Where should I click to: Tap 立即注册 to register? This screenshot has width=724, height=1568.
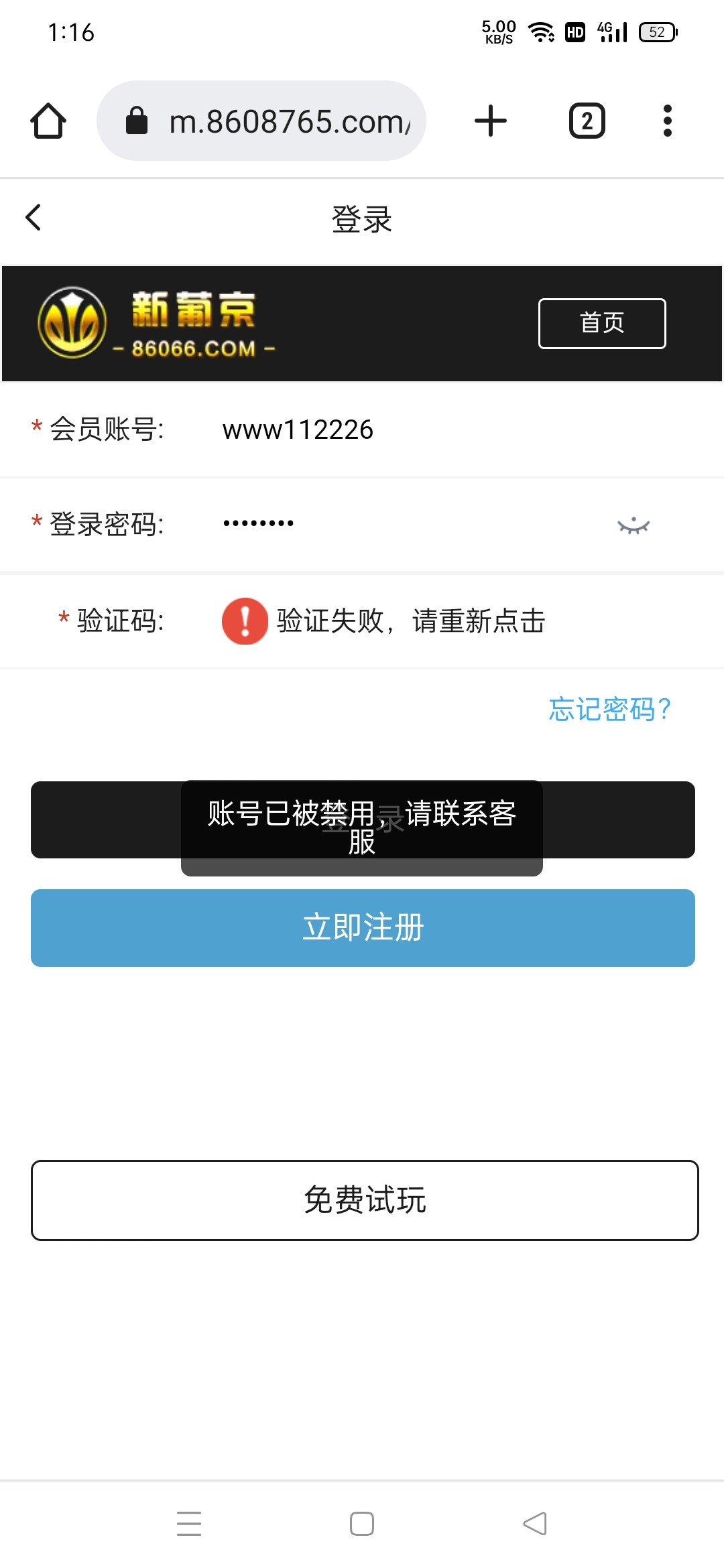363,928
